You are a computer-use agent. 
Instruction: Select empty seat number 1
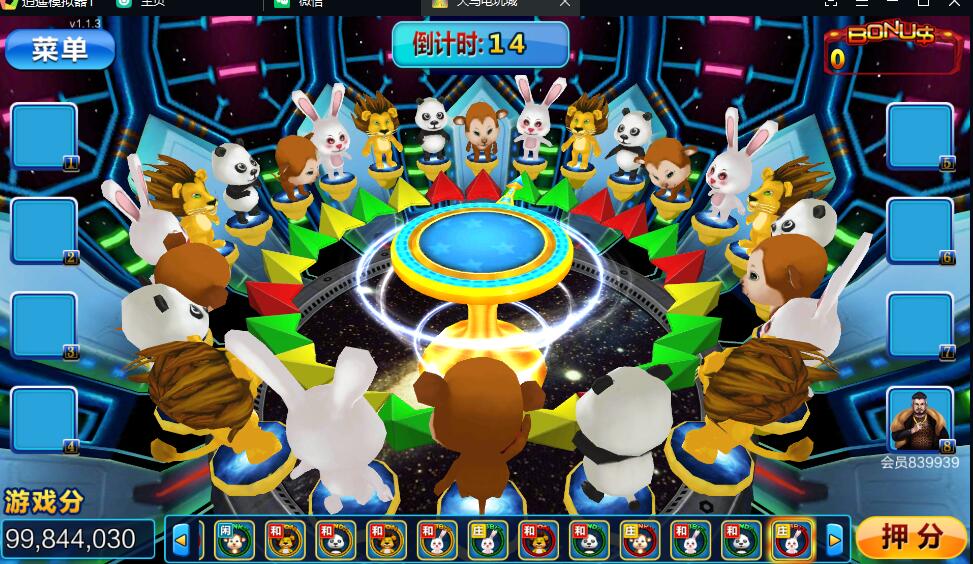pyautogui.click(x=44, y=136)
